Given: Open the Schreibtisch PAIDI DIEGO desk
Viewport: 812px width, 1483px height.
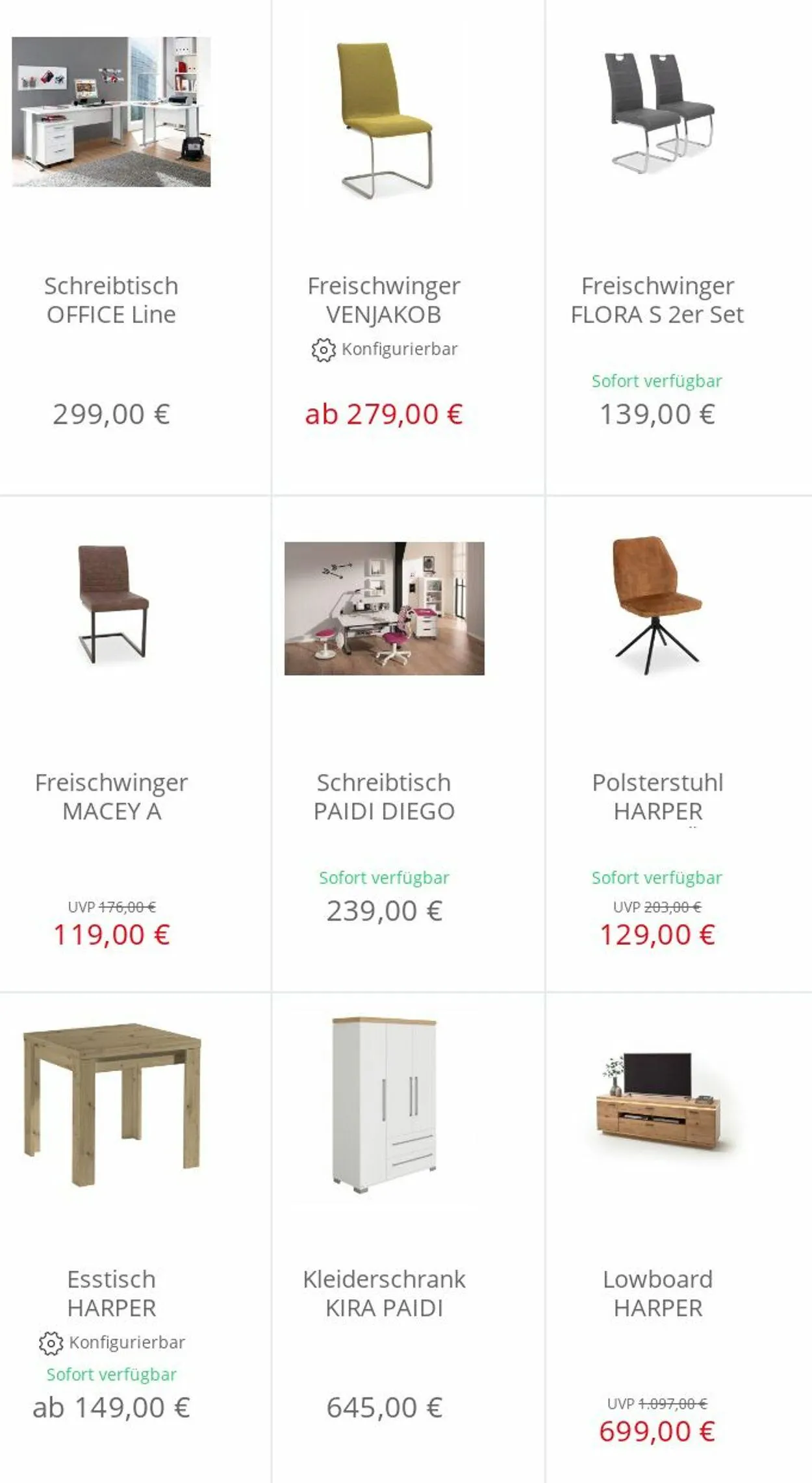Looking at the screenshot, I should click(408, 744).
